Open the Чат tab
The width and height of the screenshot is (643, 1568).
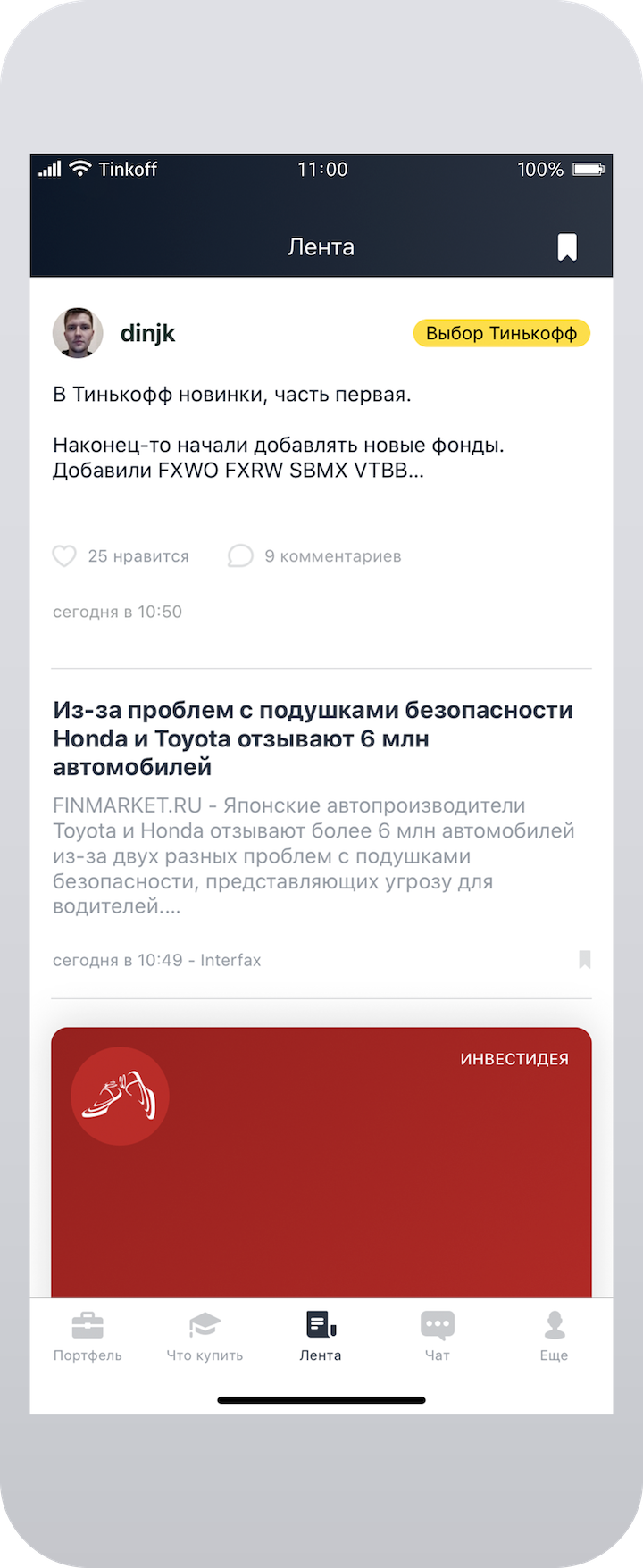pyautogui.click(x=438, y=1336)
